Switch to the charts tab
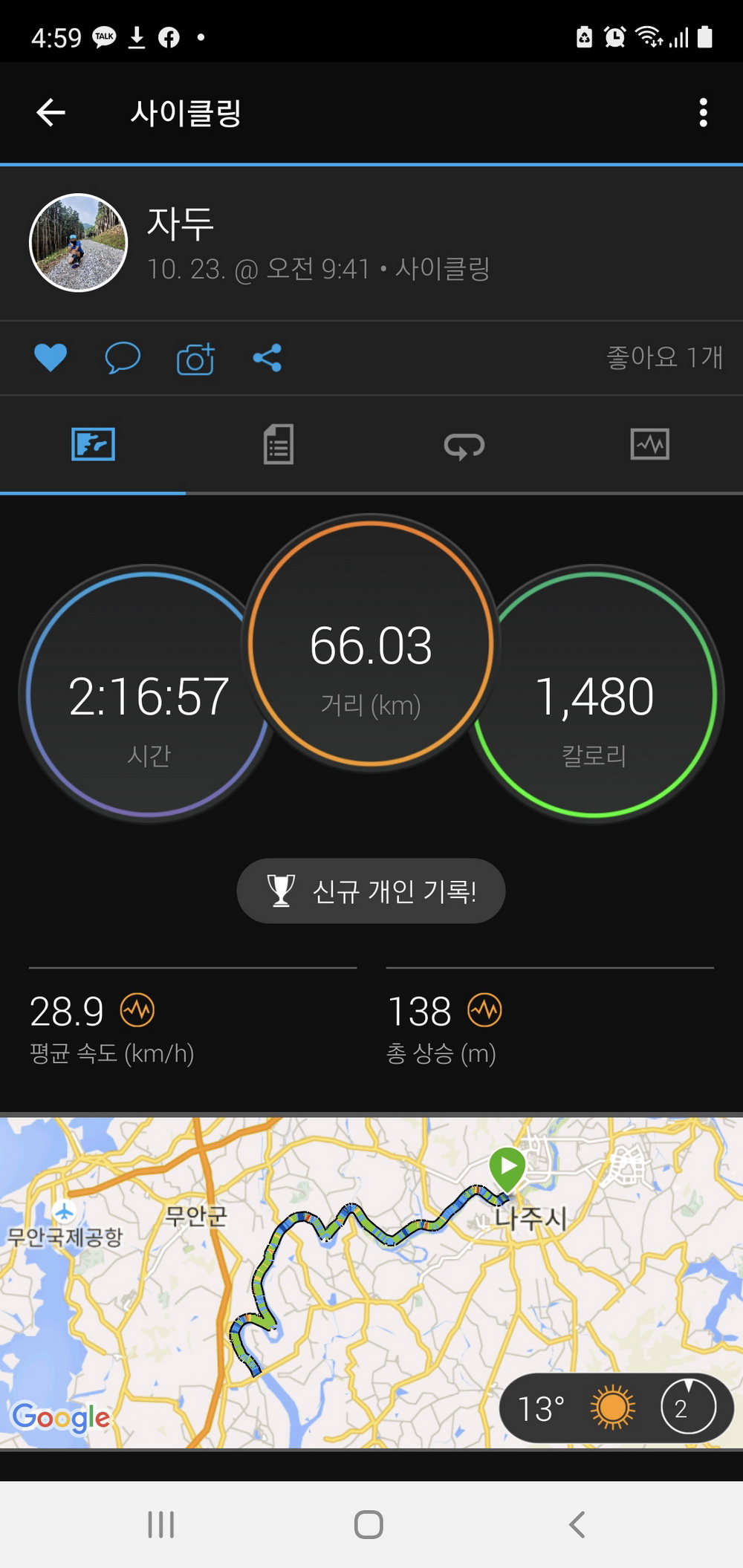The height and width of the screenshot is (1568, 743). 650,444
